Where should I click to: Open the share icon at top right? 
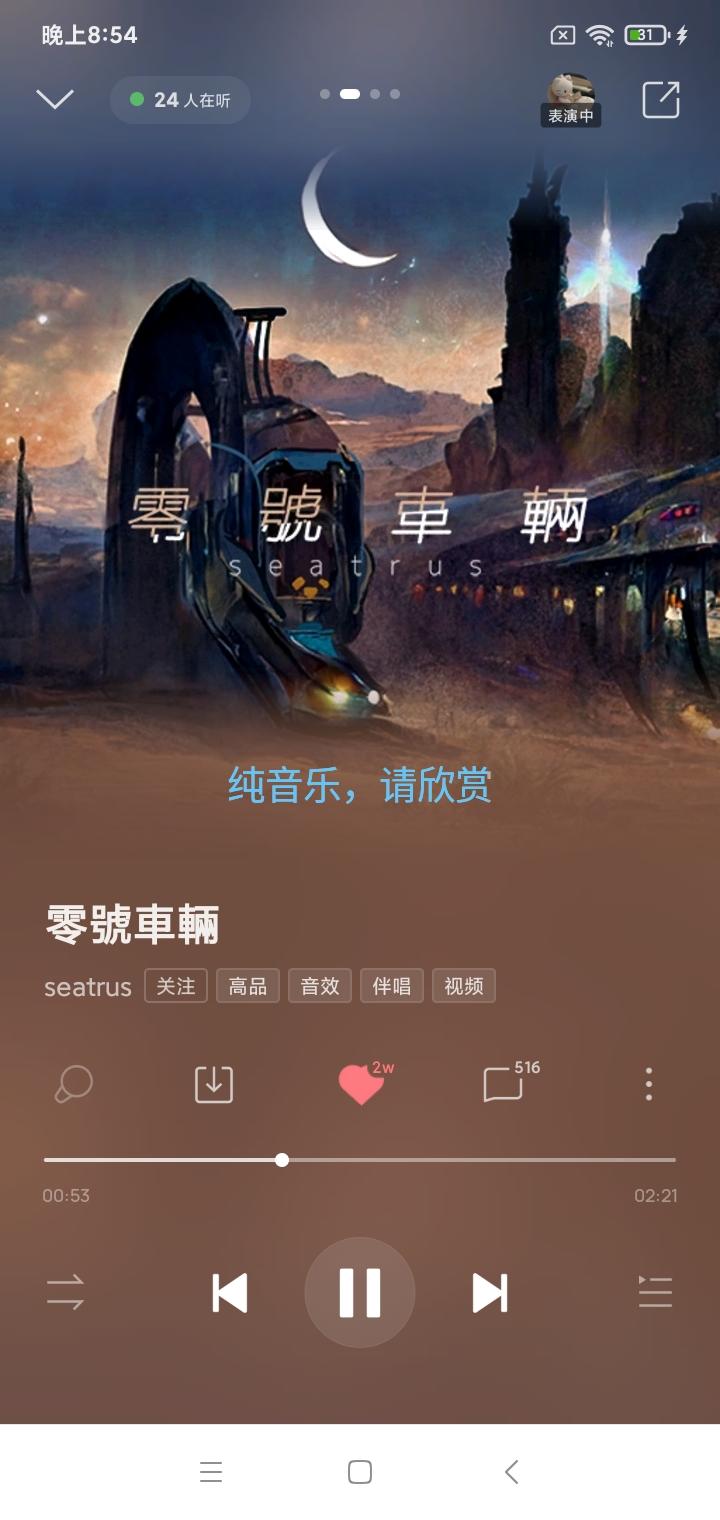click(x=660, y=100)
